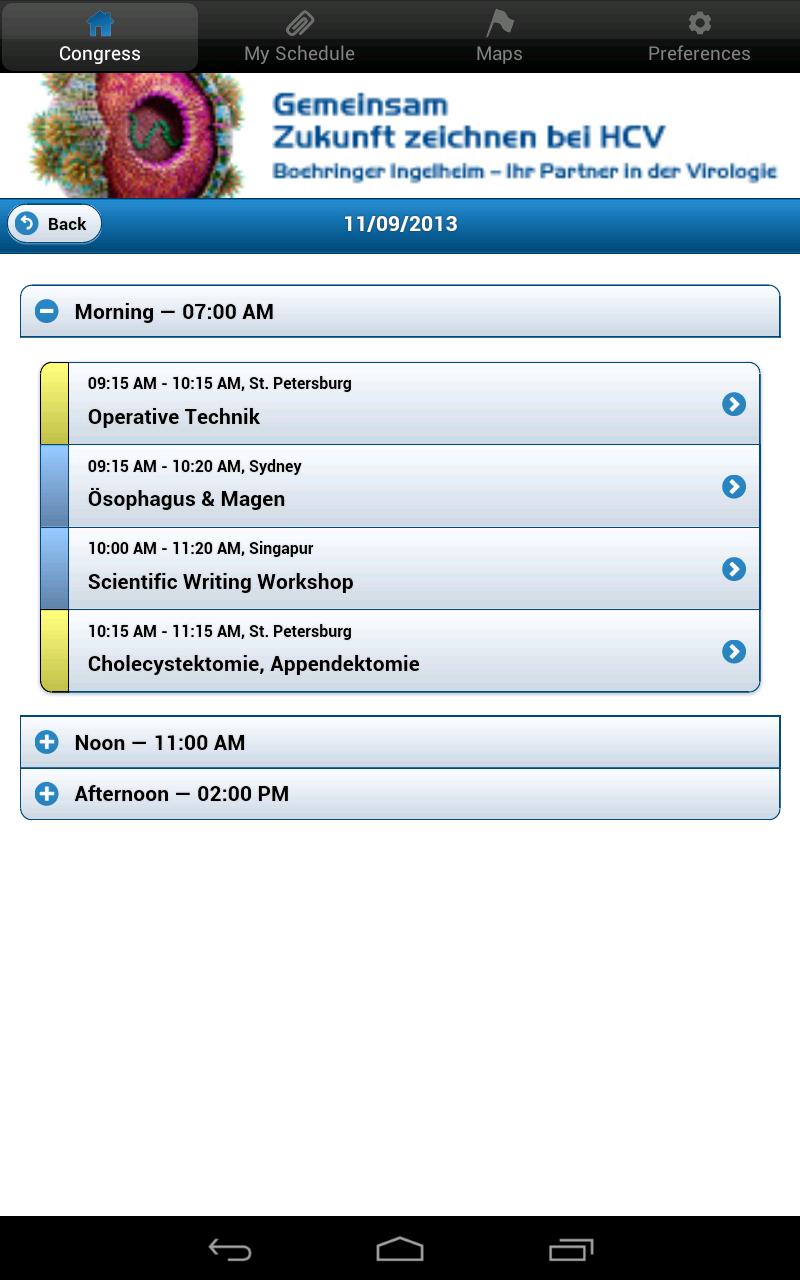The image size is (800, 1280).
Task: Tap the Back button
Action: (54, 224)
